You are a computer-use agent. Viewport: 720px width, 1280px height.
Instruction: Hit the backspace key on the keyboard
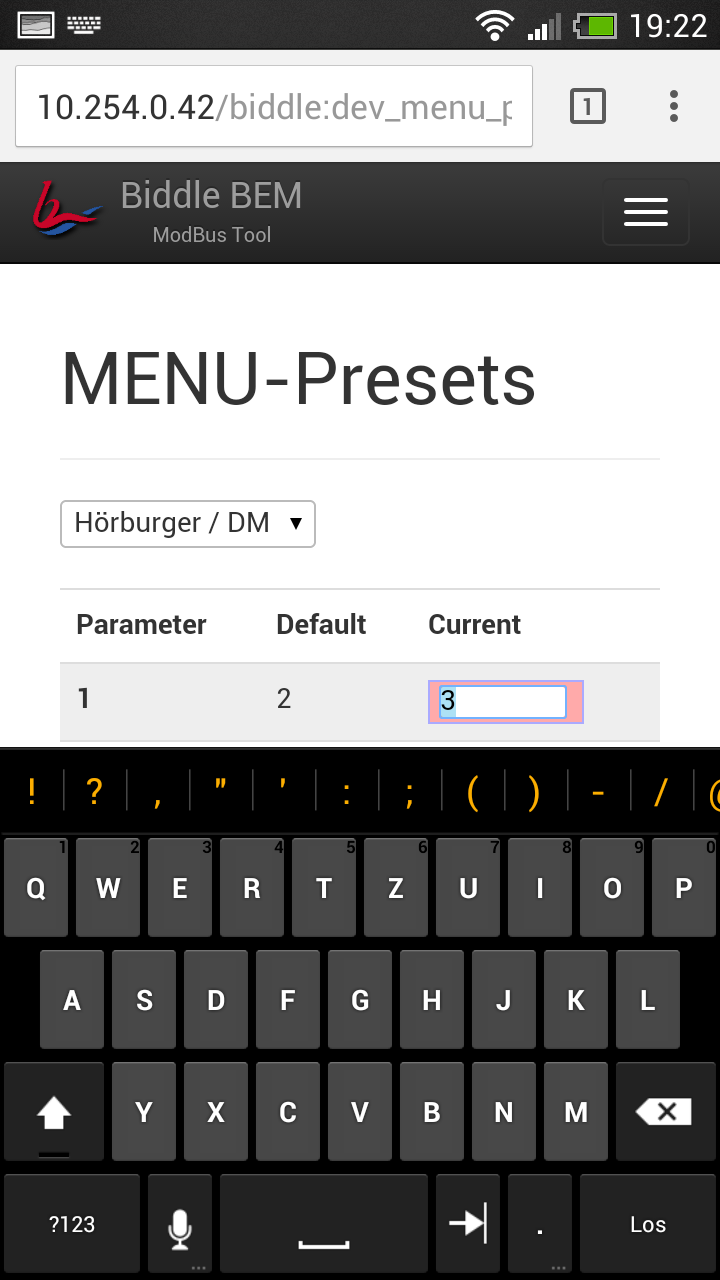tap(663, 1111)
